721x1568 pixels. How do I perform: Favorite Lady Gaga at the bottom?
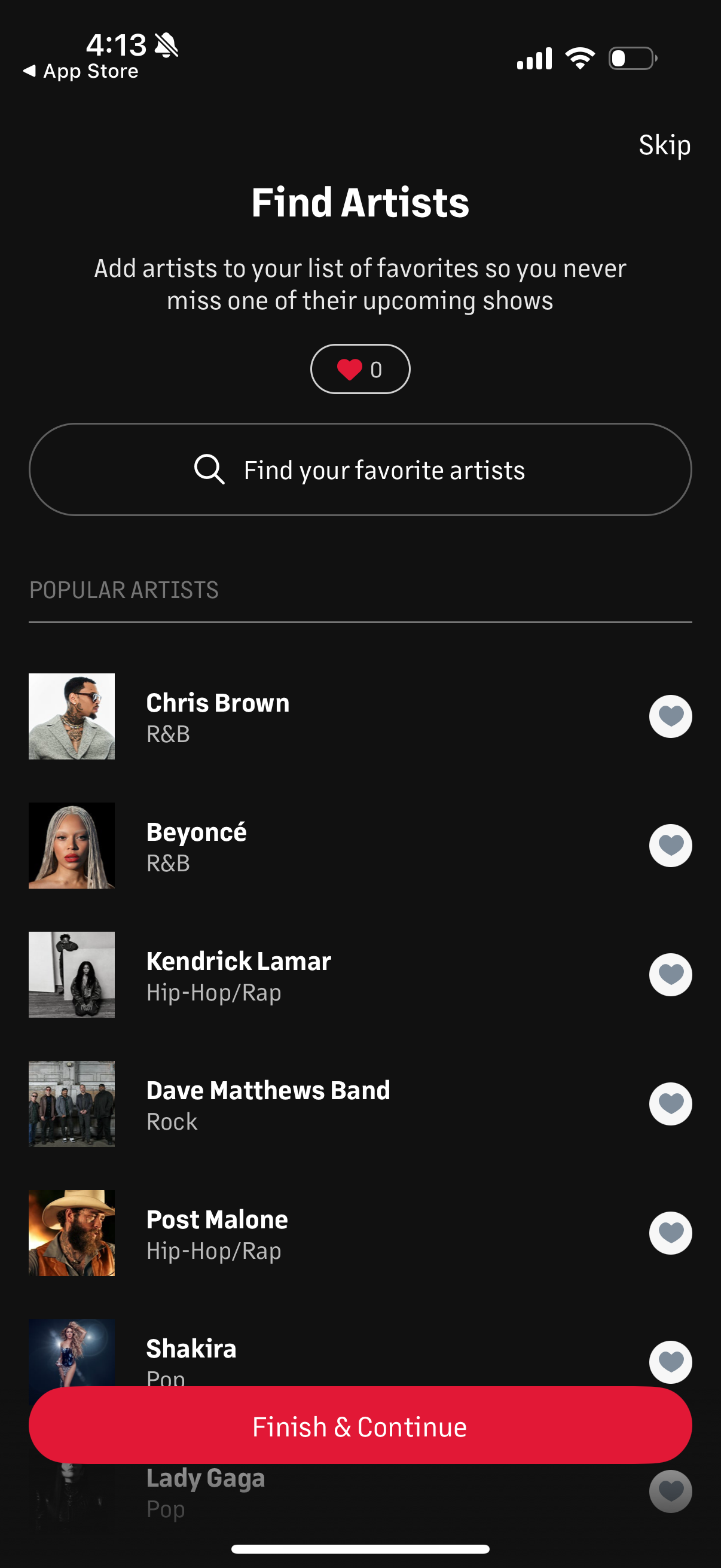click(670, 1491)
